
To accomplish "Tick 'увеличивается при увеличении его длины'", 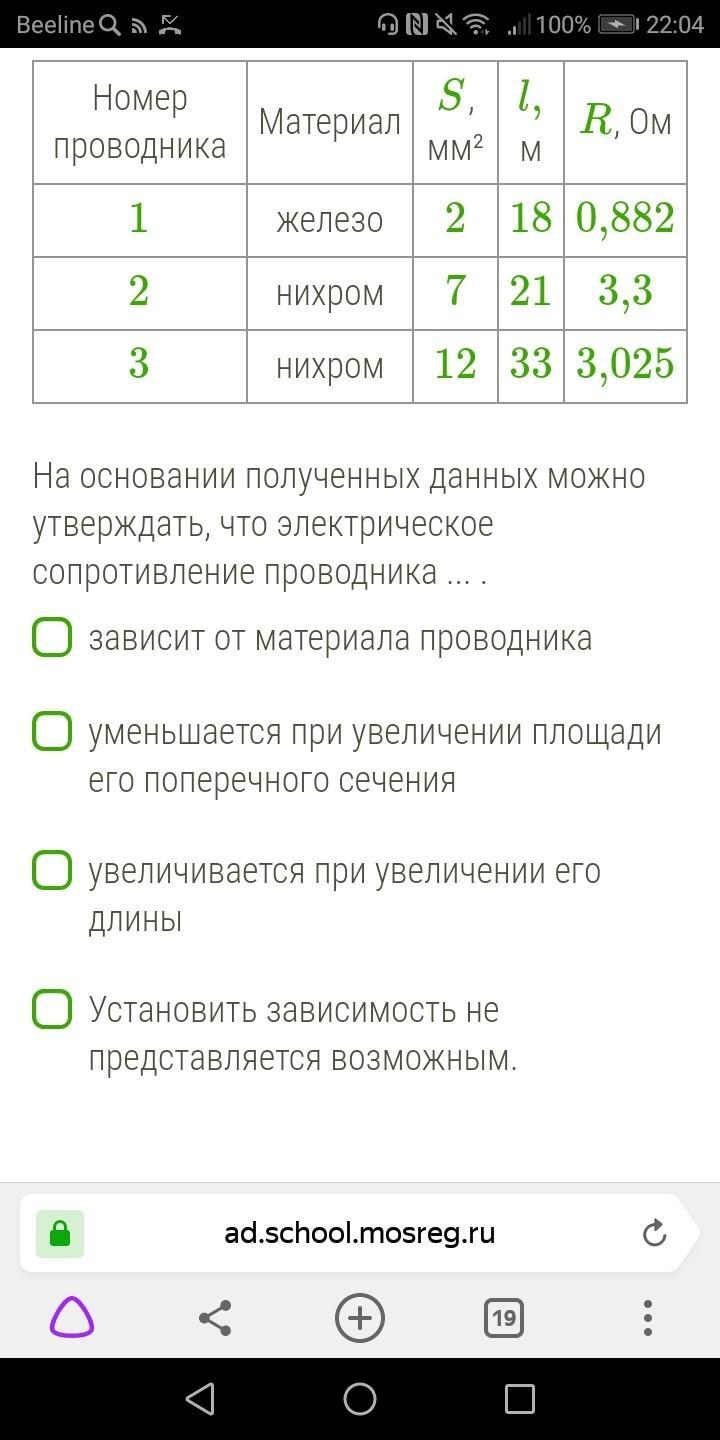I will coord(52,871).
